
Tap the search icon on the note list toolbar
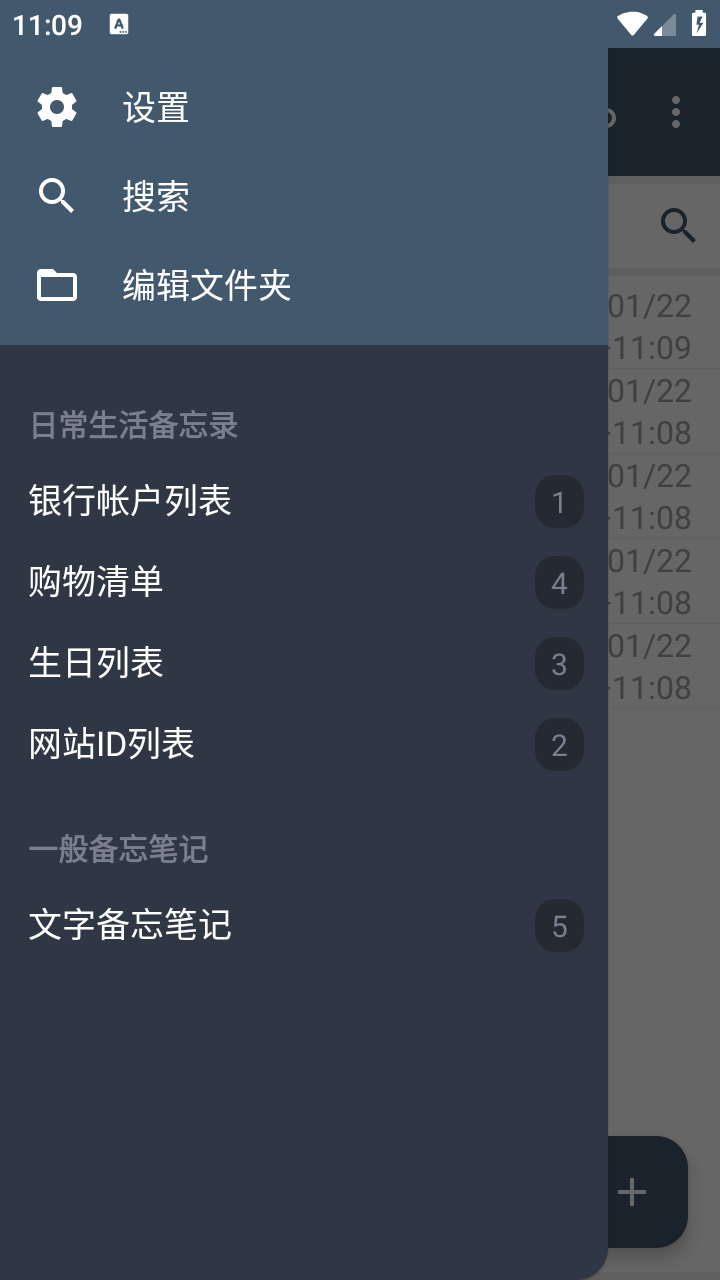[678, 225]
